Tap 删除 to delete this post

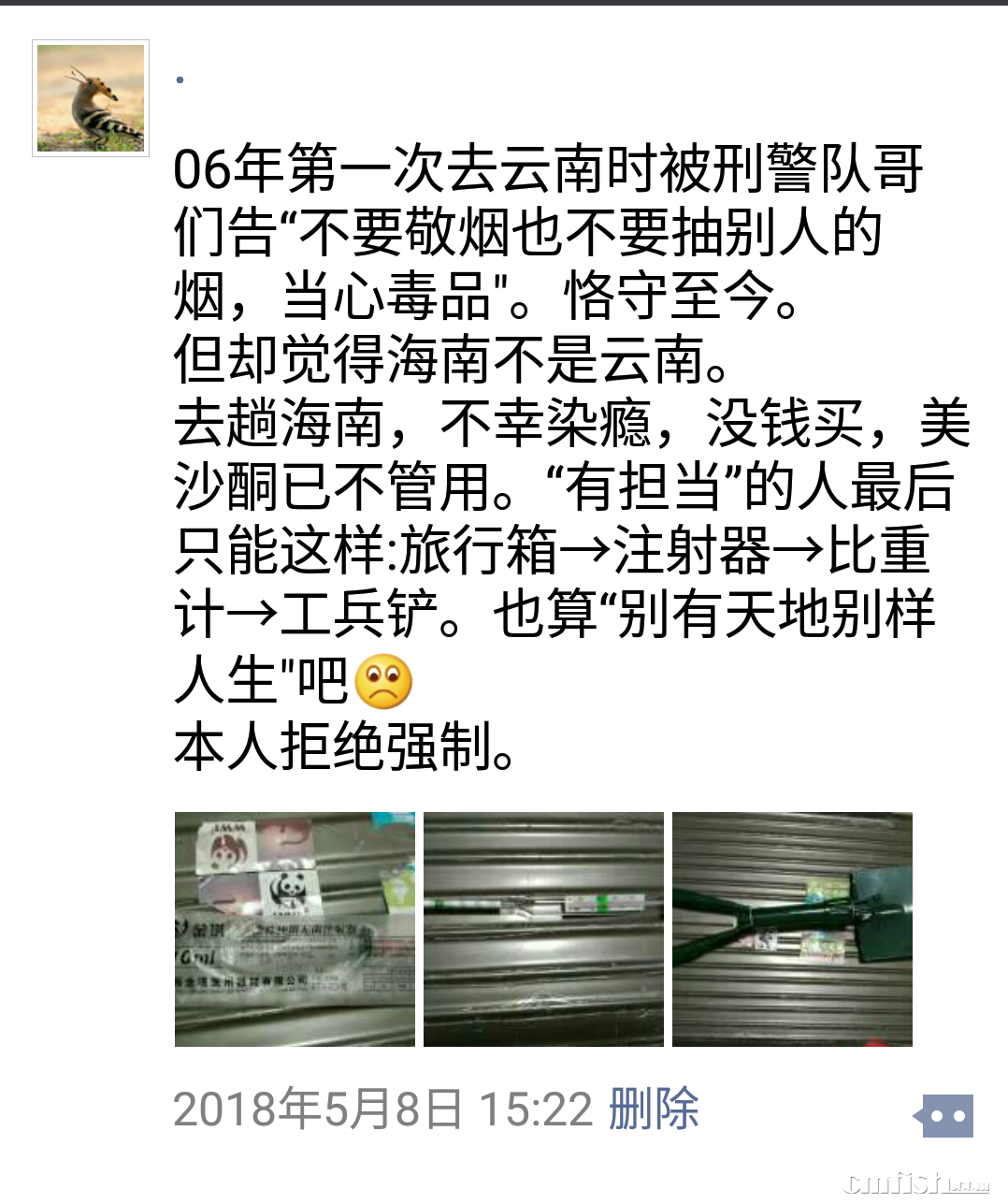pos(654,1110)
